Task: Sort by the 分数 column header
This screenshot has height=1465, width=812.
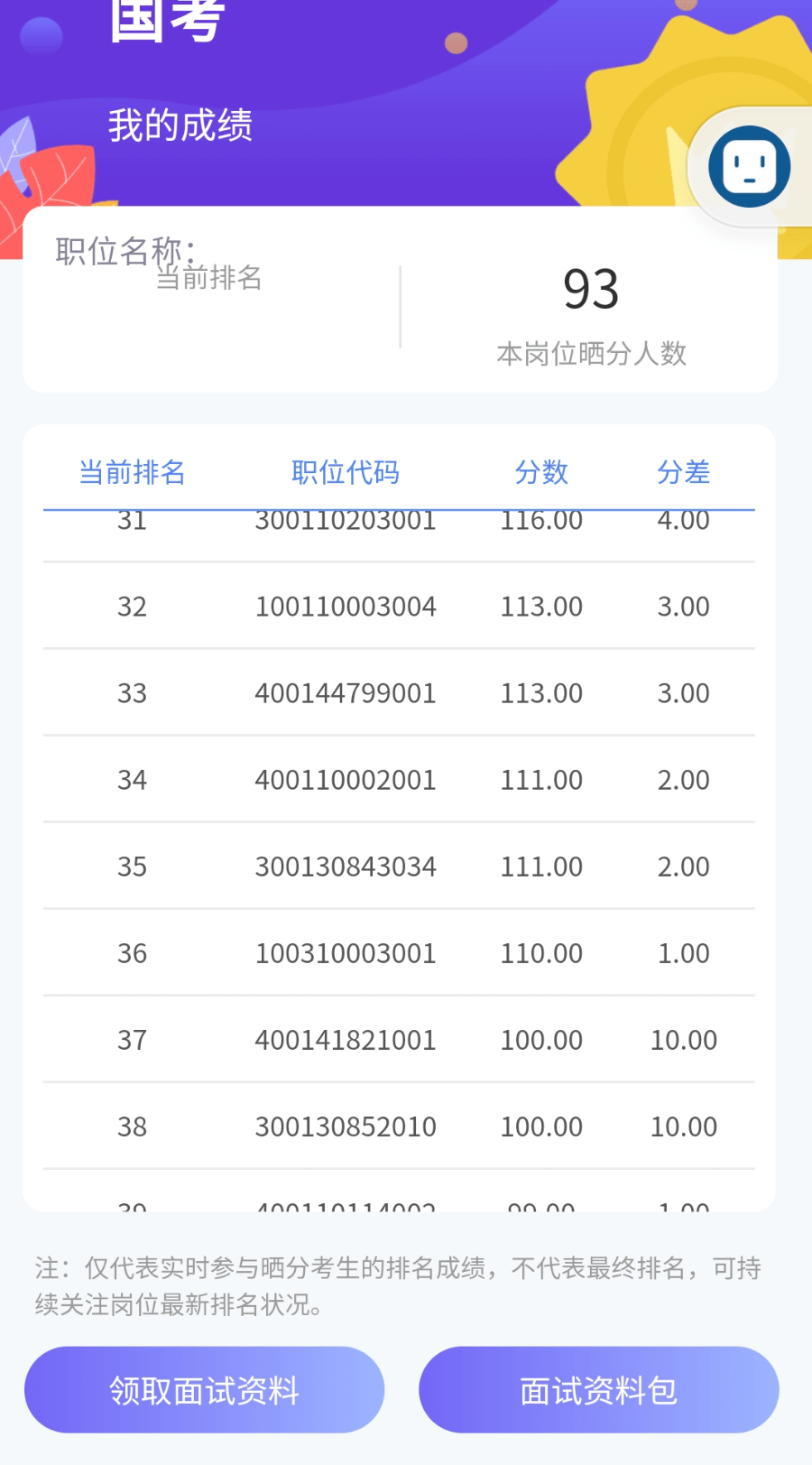Action: (541, 472)
